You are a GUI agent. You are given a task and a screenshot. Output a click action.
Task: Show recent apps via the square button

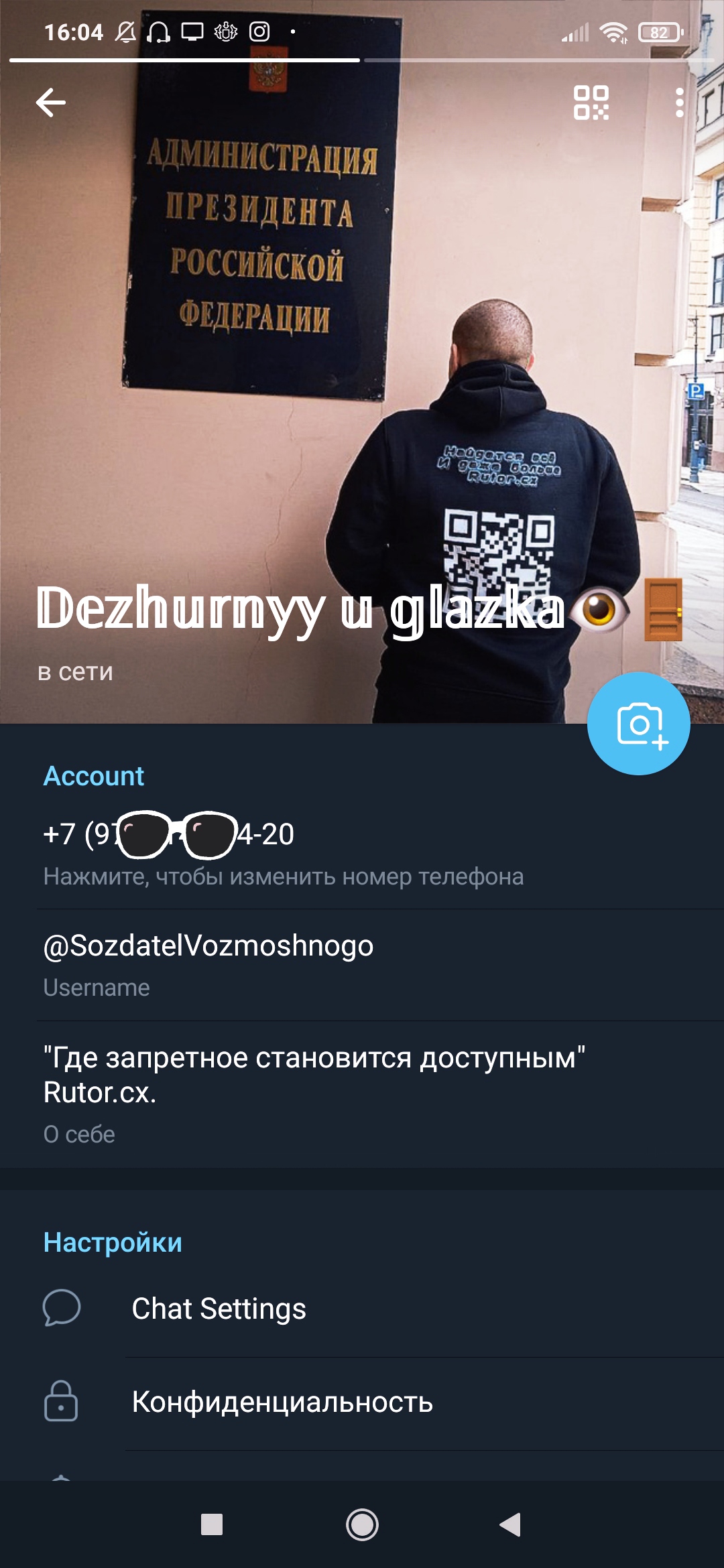(x=212, y=1524)
